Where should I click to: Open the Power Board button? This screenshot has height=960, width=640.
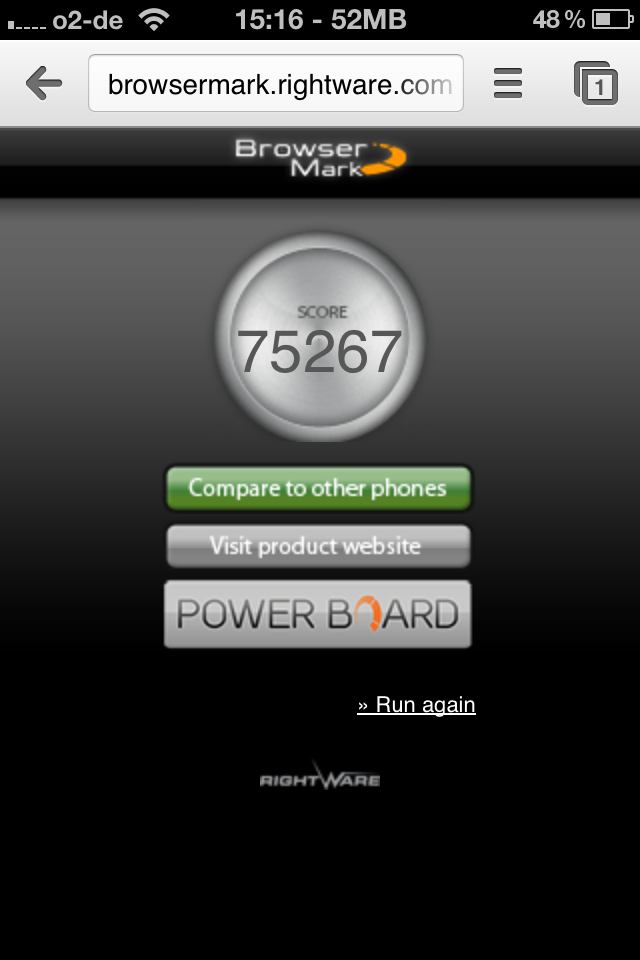(x=317, y=614)
